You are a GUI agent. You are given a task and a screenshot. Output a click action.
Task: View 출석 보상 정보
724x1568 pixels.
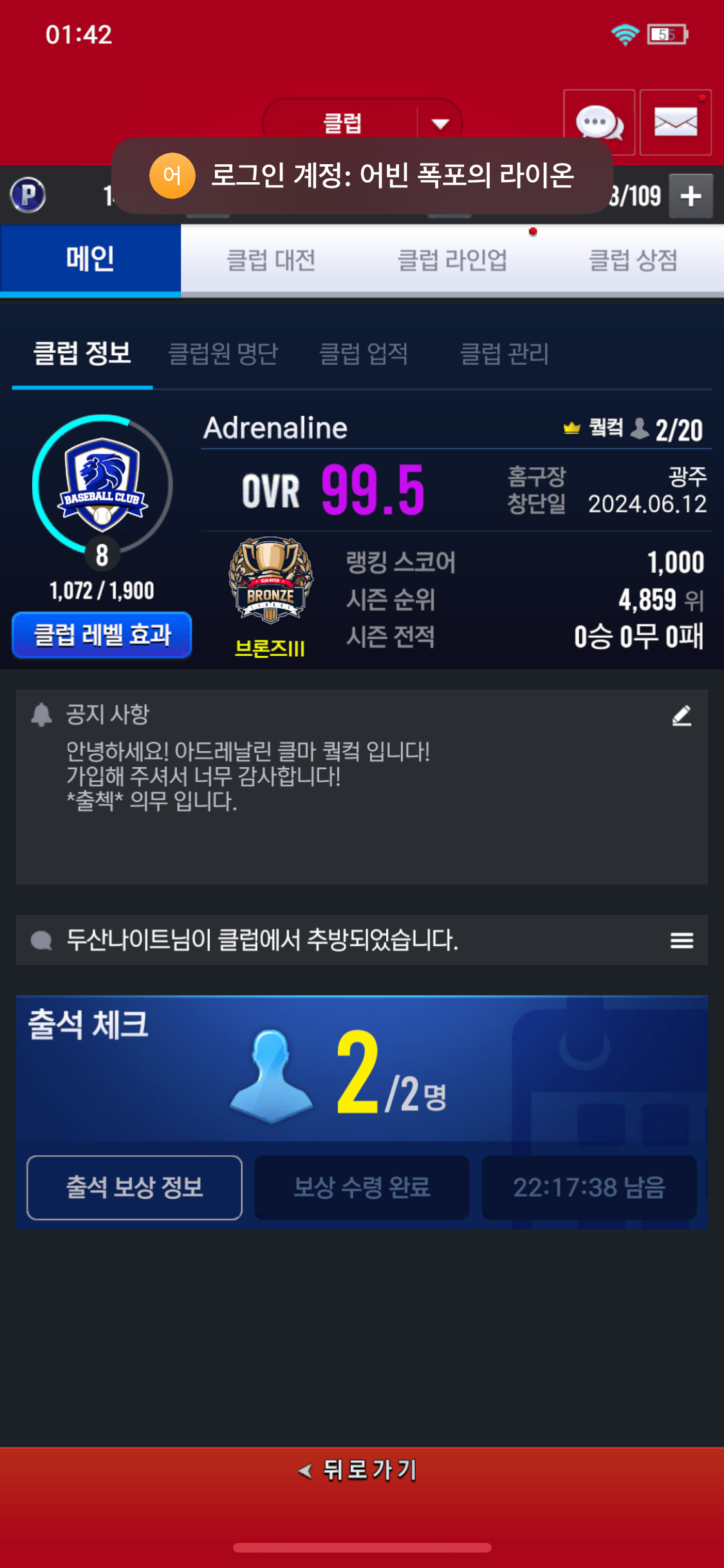tap(135, 1187)
